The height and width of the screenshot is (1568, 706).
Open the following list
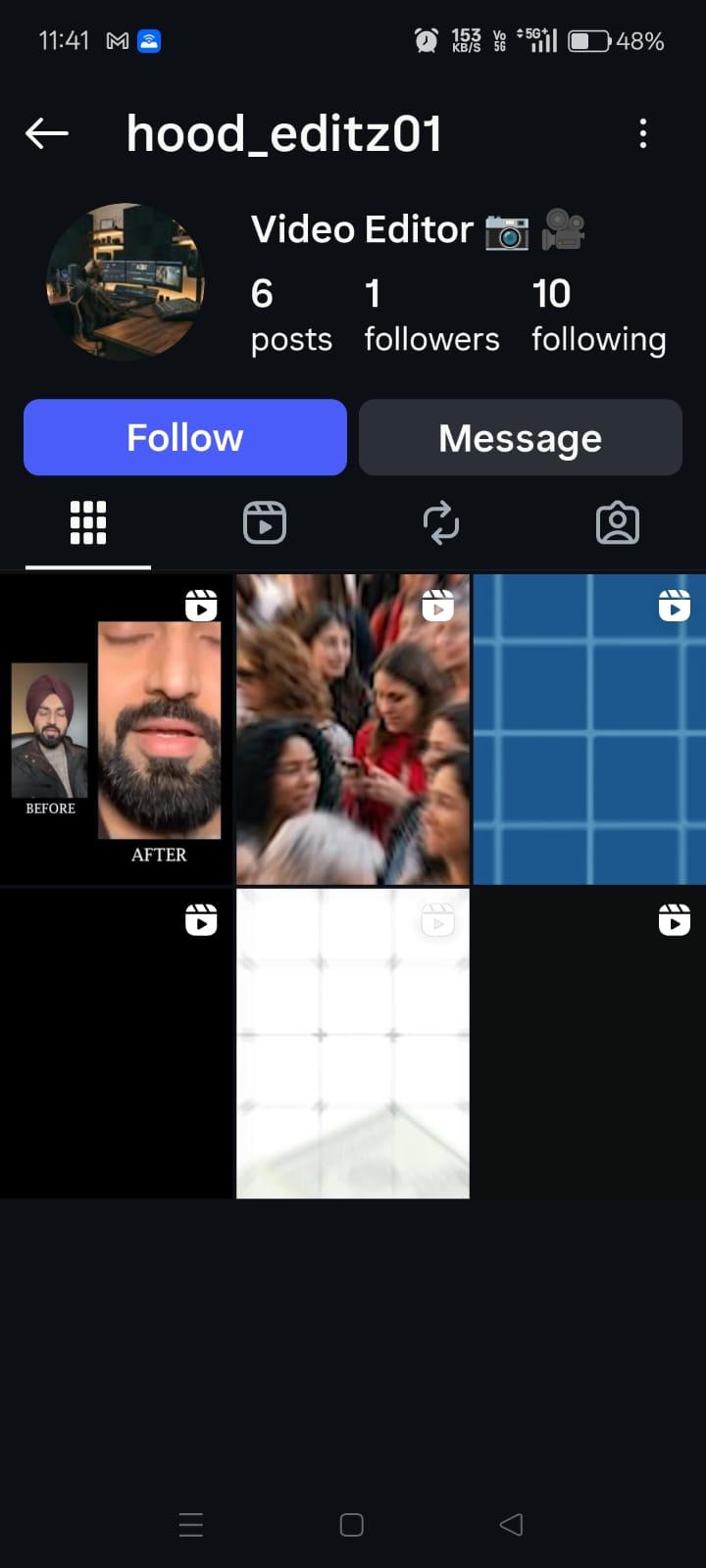[x=598, y=314]
